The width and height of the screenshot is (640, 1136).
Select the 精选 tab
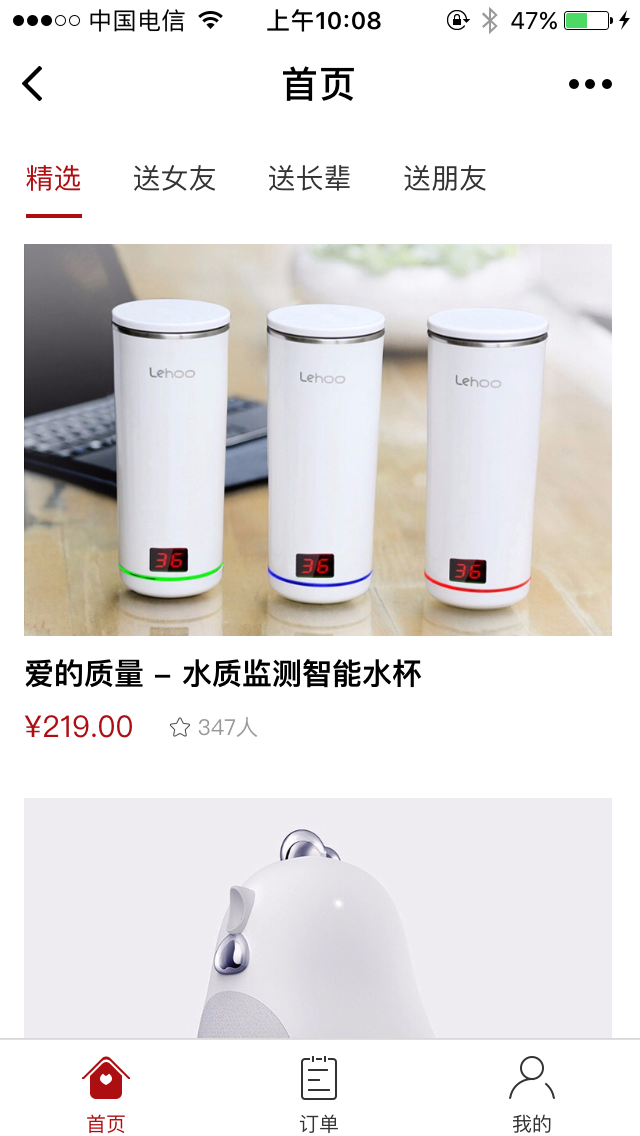tap(54, 178)
